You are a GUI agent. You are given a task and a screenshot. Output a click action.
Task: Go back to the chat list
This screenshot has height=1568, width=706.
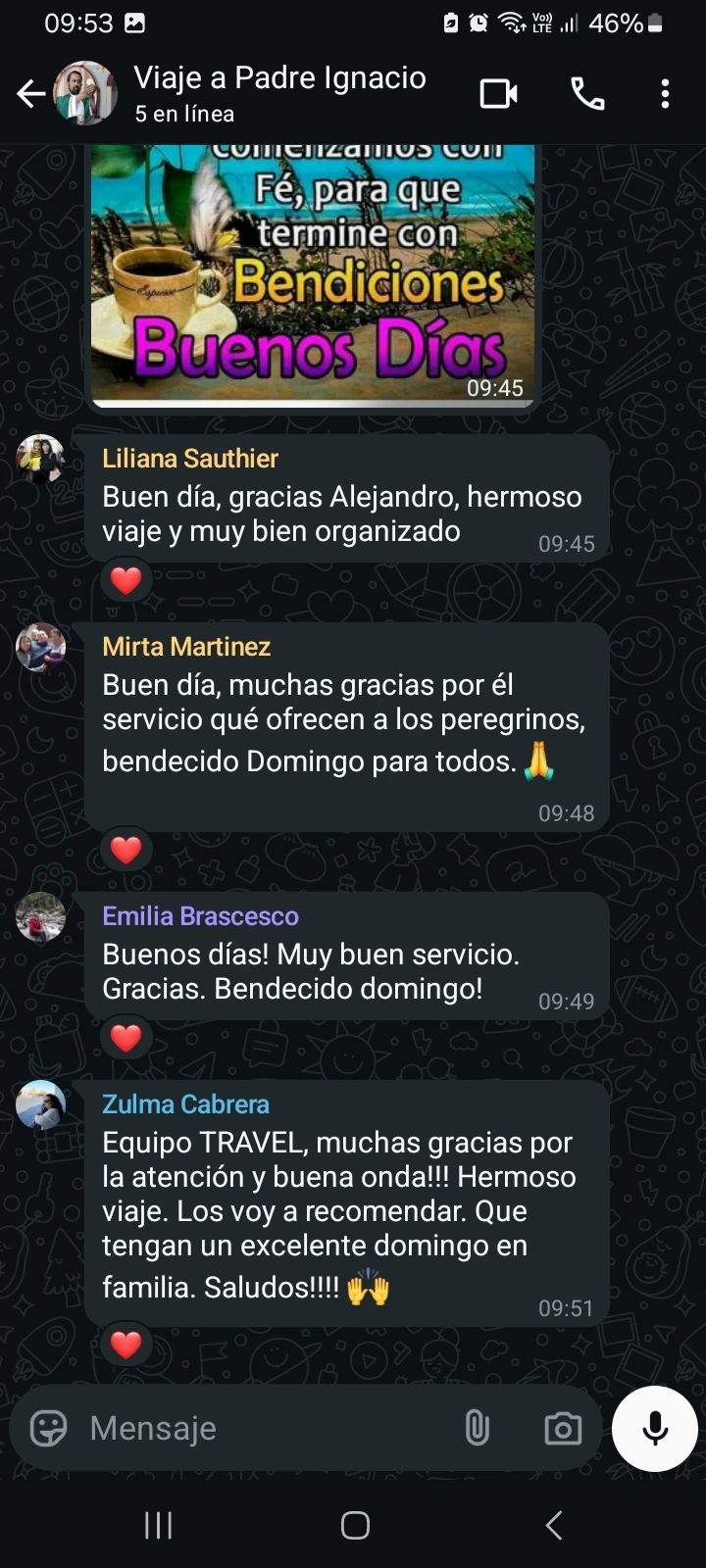pos(31,94)
